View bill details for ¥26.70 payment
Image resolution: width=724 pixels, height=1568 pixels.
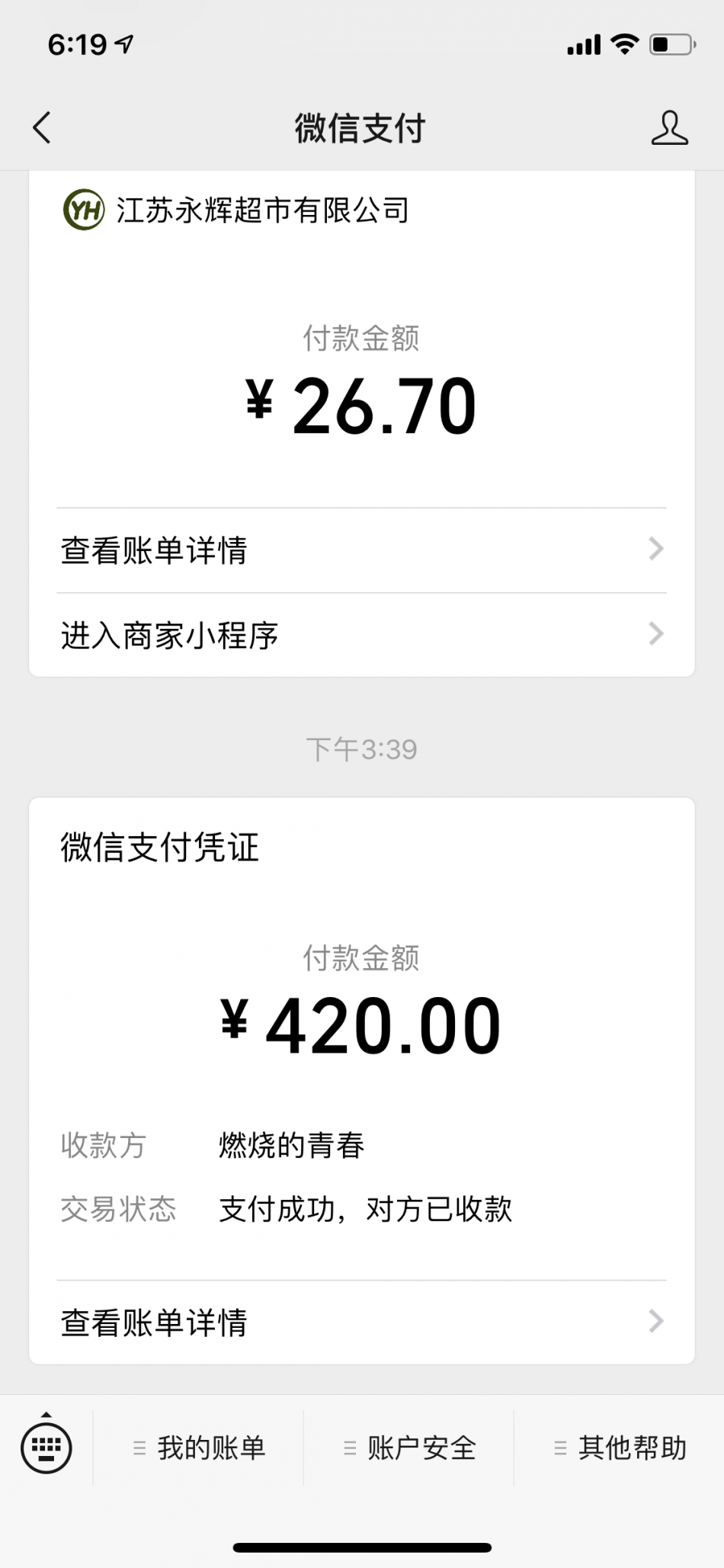click(362, 550)
